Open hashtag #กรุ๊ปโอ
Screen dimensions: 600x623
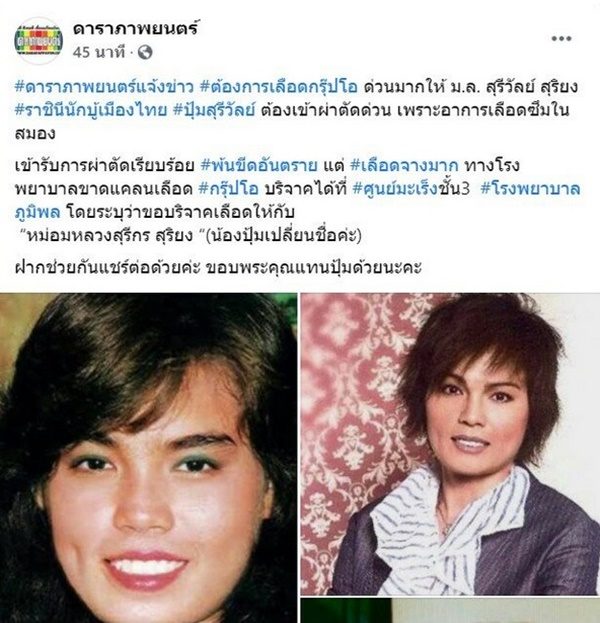pyautogui.click(x=225, y=188)
